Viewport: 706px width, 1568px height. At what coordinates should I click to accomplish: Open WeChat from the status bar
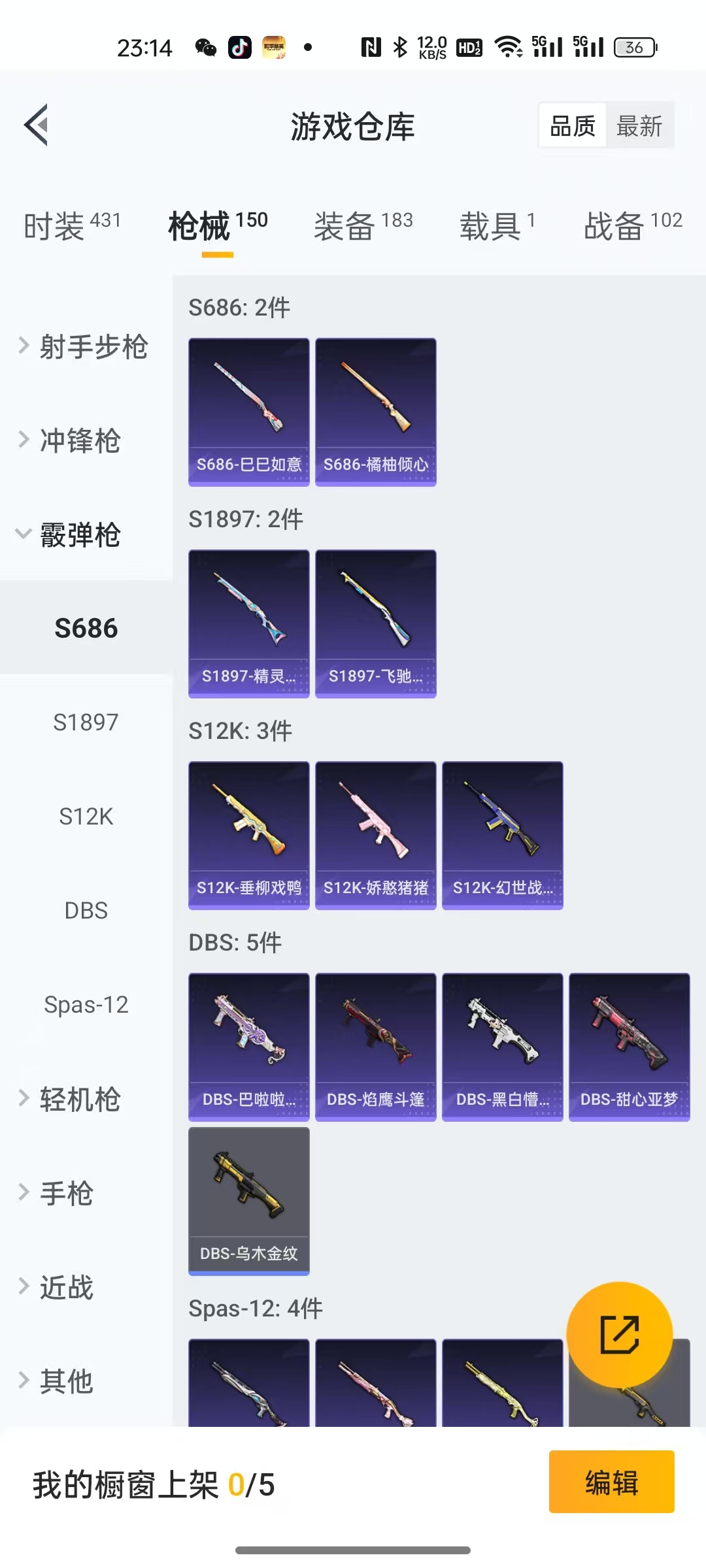(205, 47)
